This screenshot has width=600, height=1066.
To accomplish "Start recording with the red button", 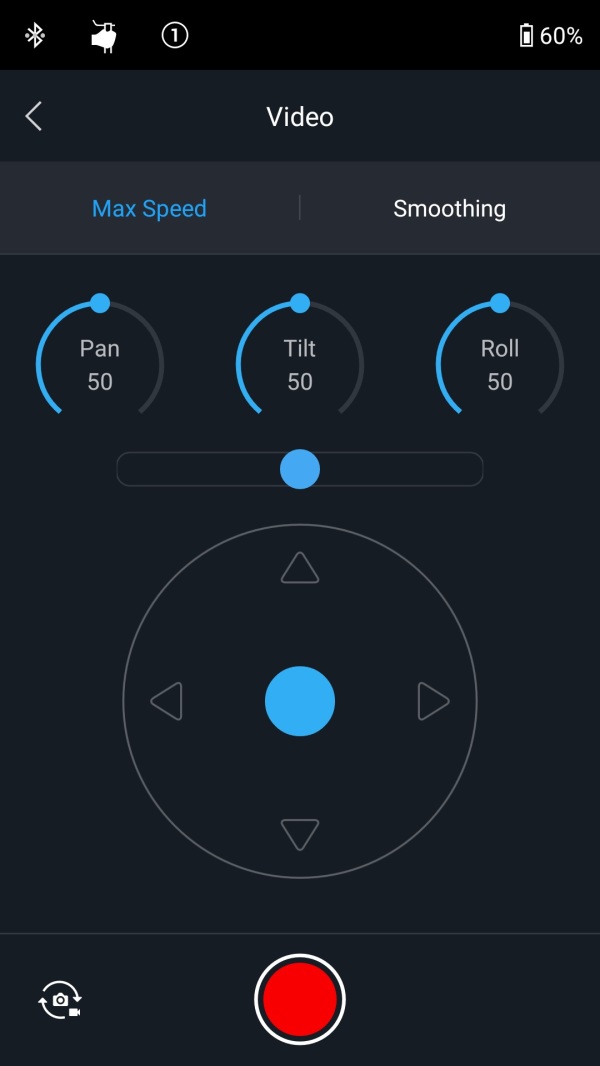I will 300,999.
